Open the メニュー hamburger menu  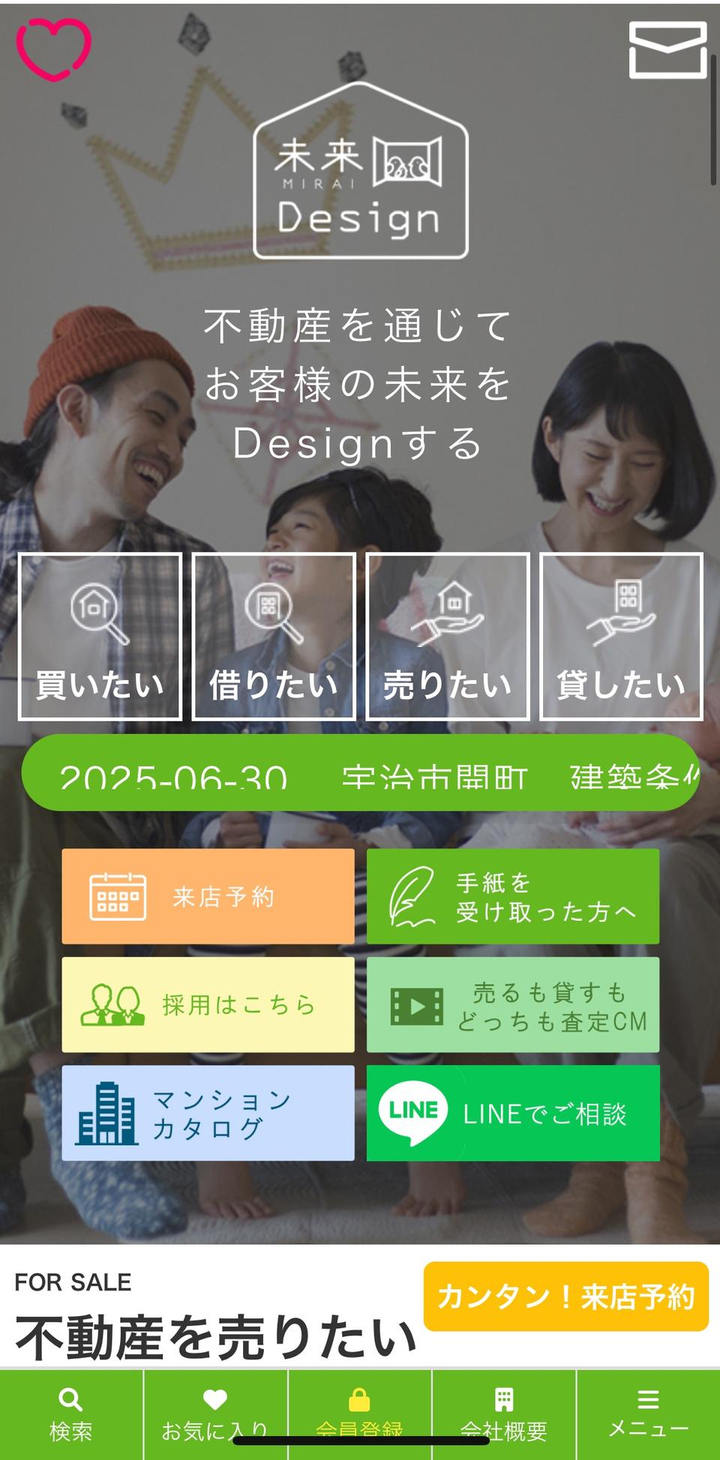[x=648, y=1414]
